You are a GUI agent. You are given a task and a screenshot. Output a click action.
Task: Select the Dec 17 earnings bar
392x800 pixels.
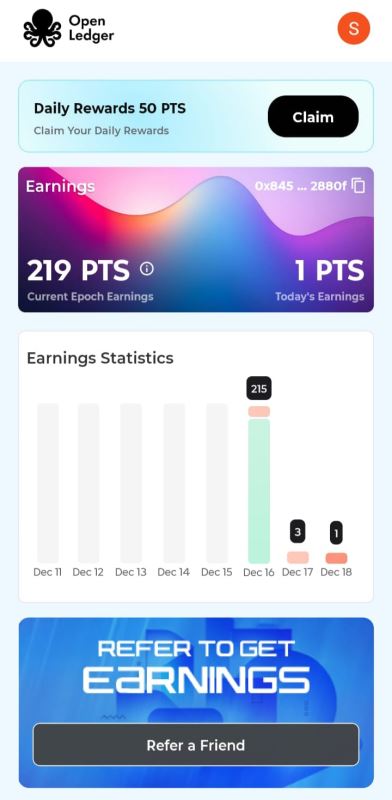tap(298, 557)
